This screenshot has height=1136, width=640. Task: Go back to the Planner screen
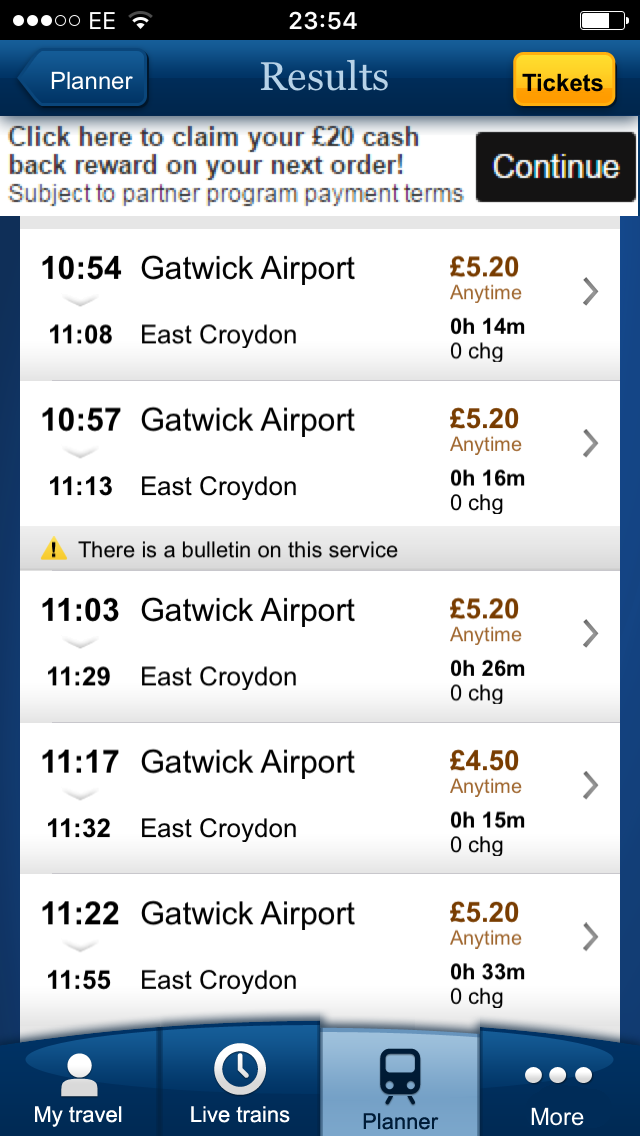point(85,80)
